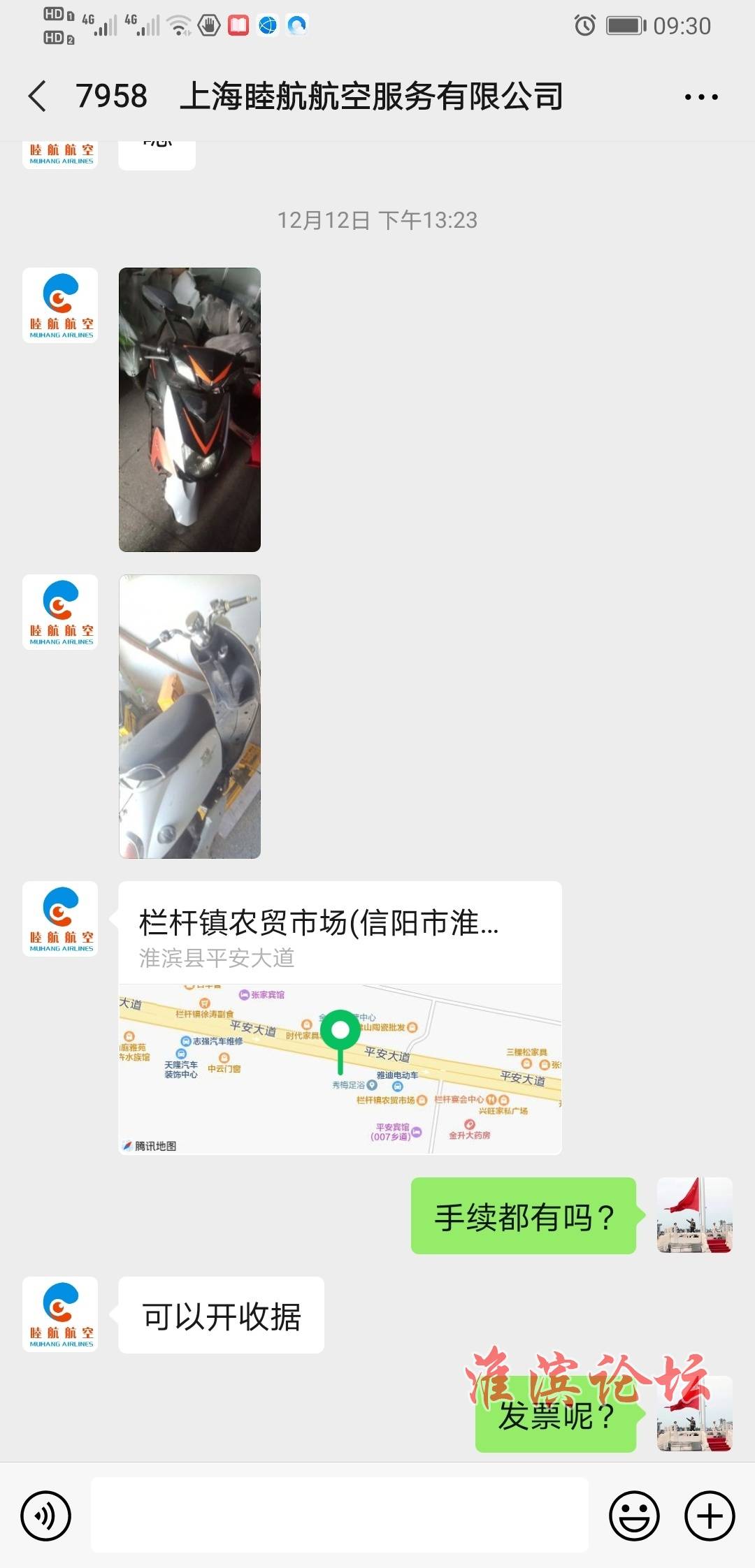The image size is (755, 1568).
Task: Tap sender avatar beside 可以开收据
Action: 60,1314
